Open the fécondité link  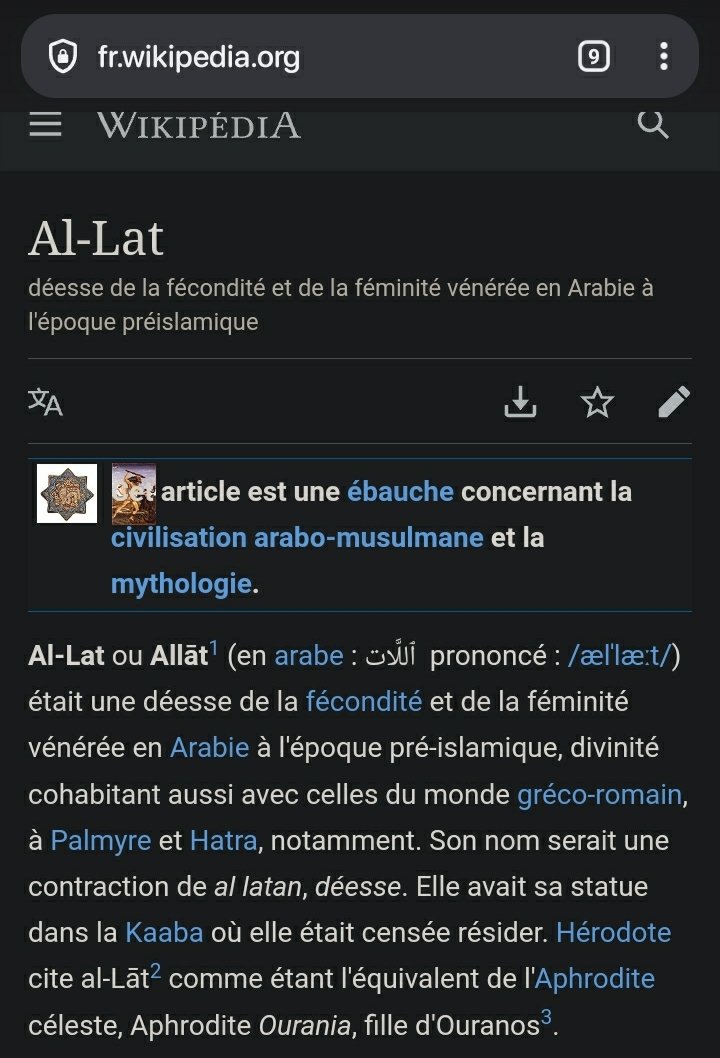point(364,702)
